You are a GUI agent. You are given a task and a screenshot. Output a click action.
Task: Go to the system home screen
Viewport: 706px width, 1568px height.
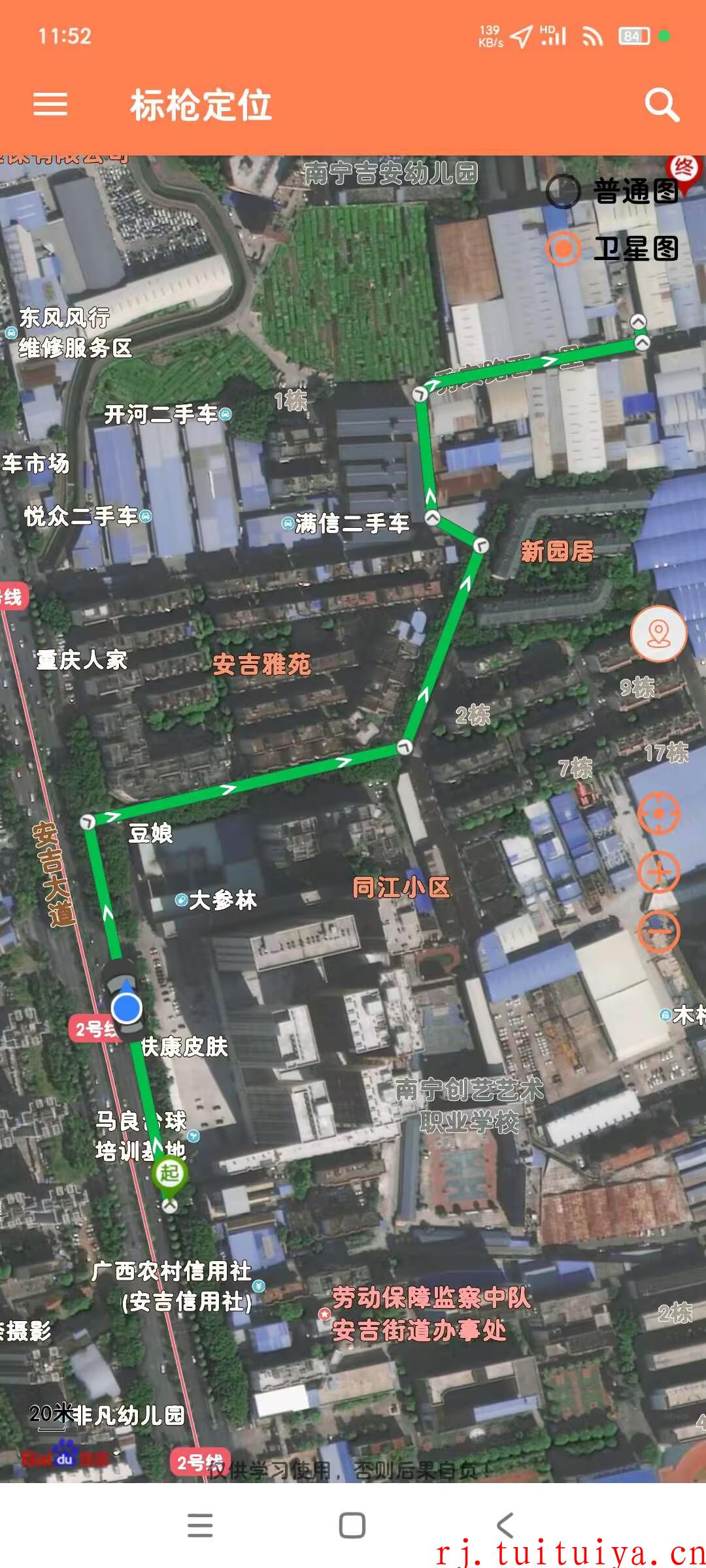[352, 1526]
